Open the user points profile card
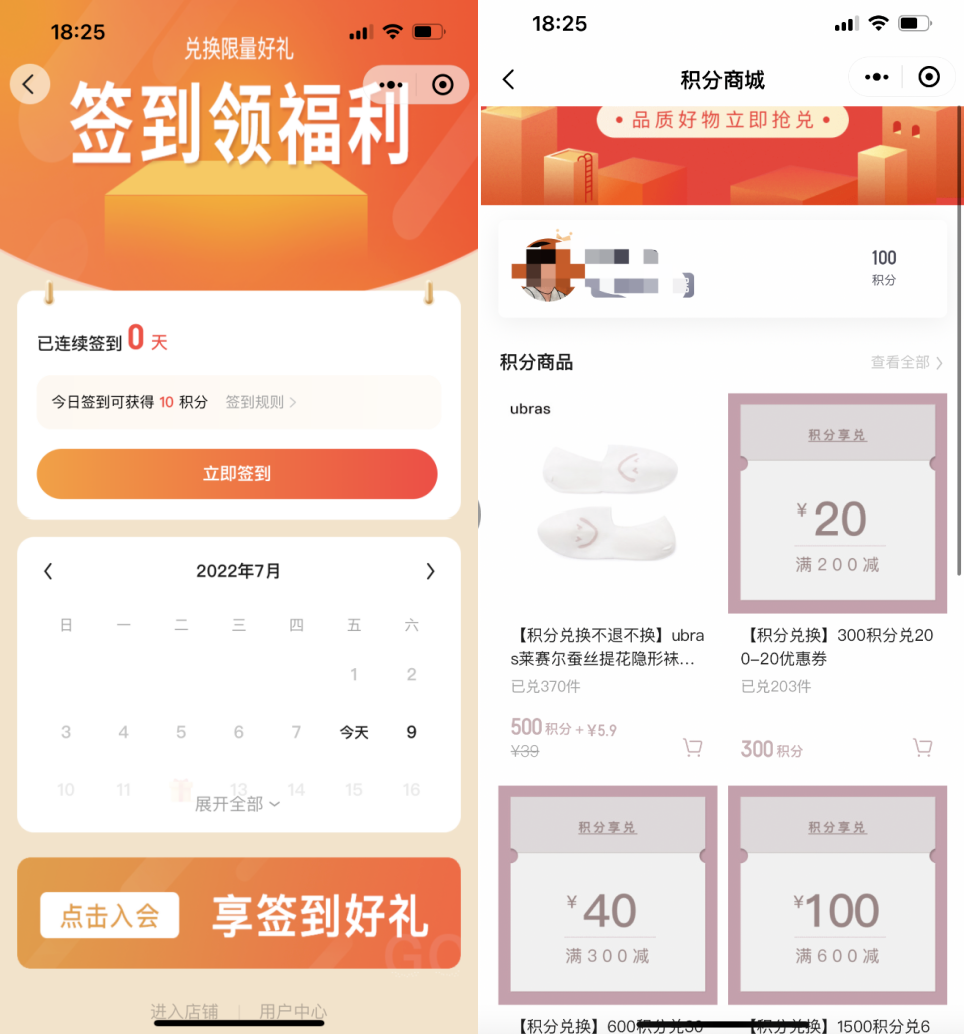Image resolution: width=964 pixels, height=1036 pixels. (722, 269)
